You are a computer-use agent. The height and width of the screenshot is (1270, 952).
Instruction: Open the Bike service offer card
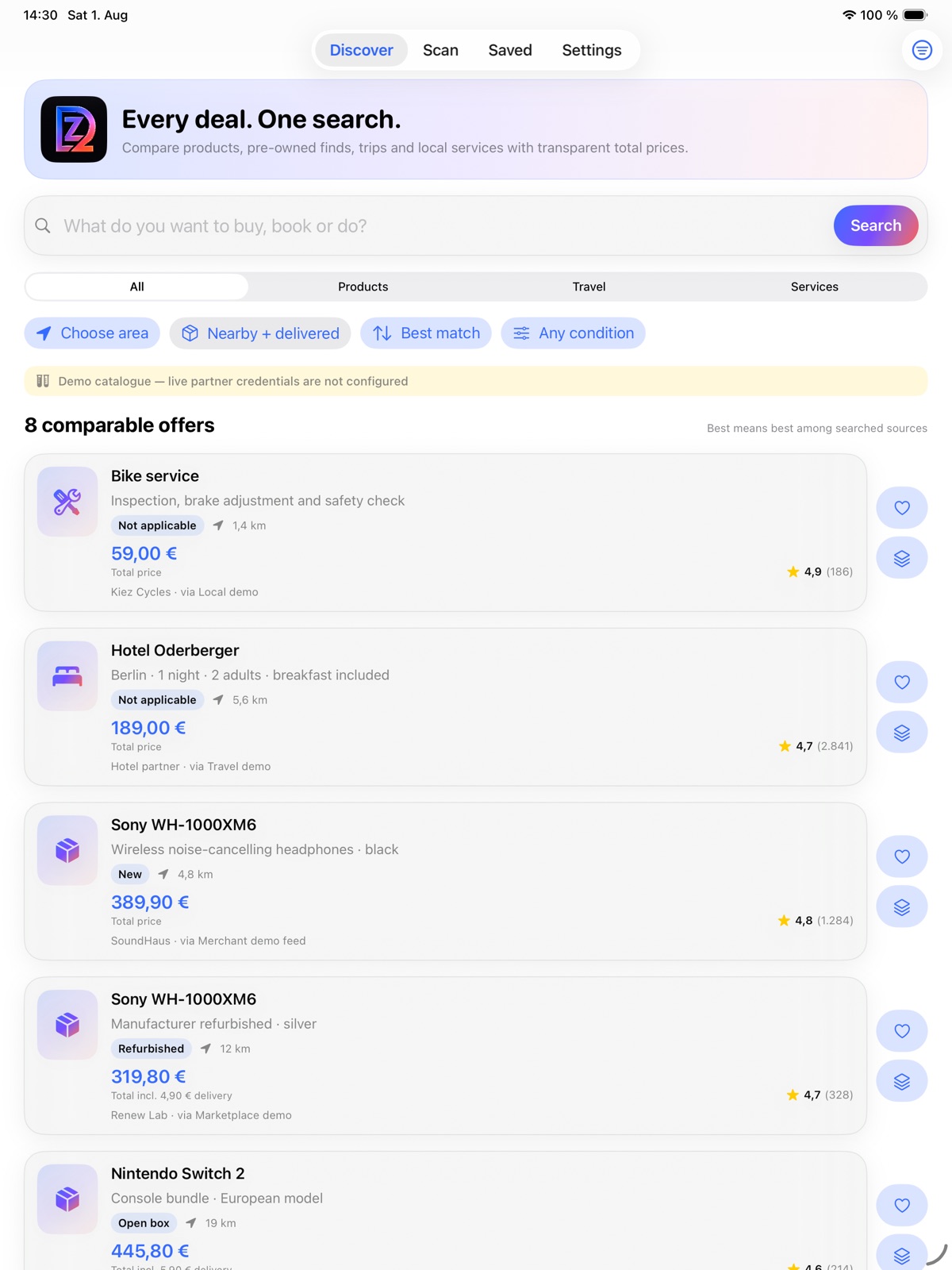pos(445,533)
